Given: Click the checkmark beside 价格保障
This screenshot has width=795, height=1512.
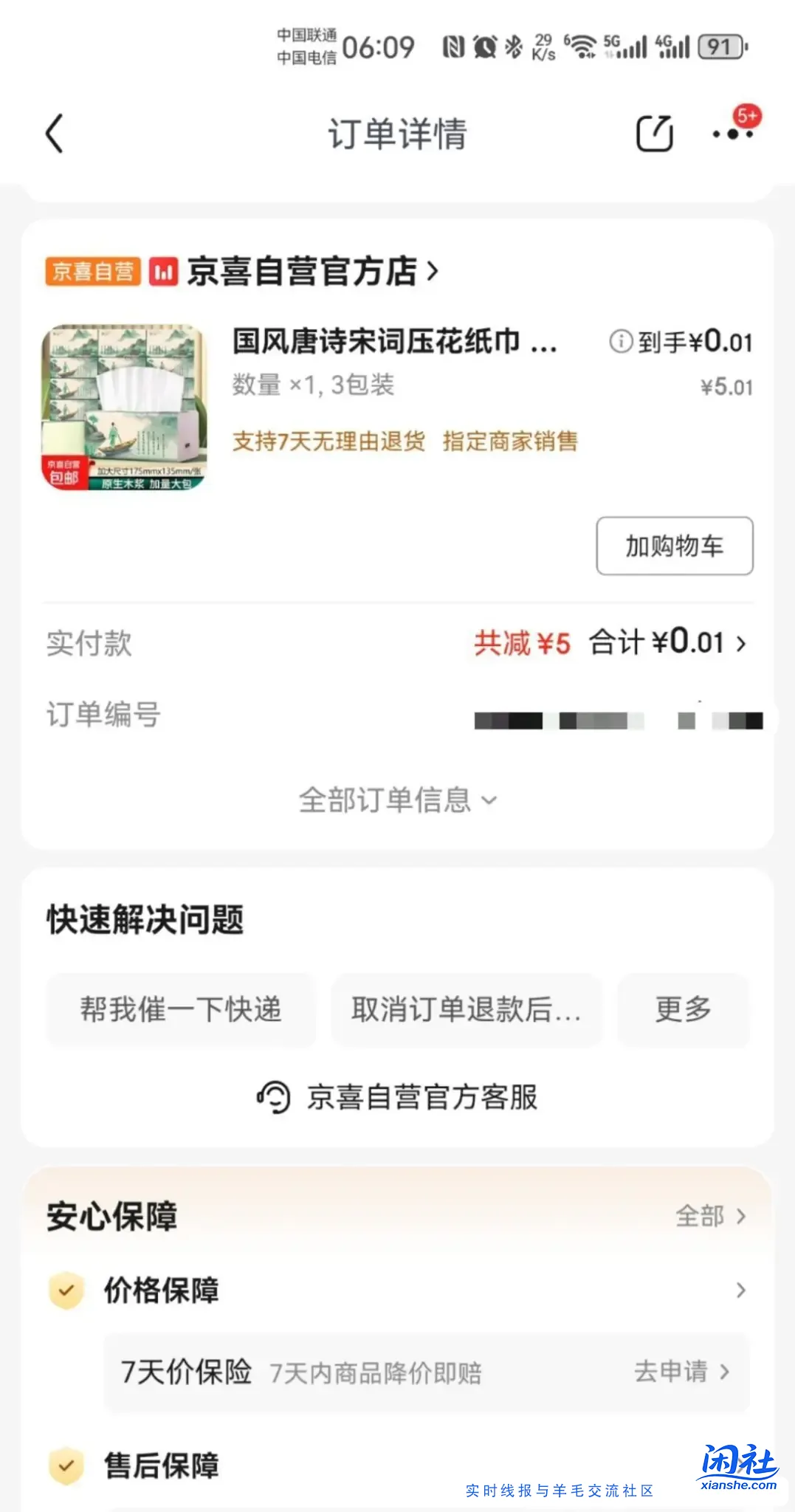Looking at the screenshot, I should coord(66,1291).
